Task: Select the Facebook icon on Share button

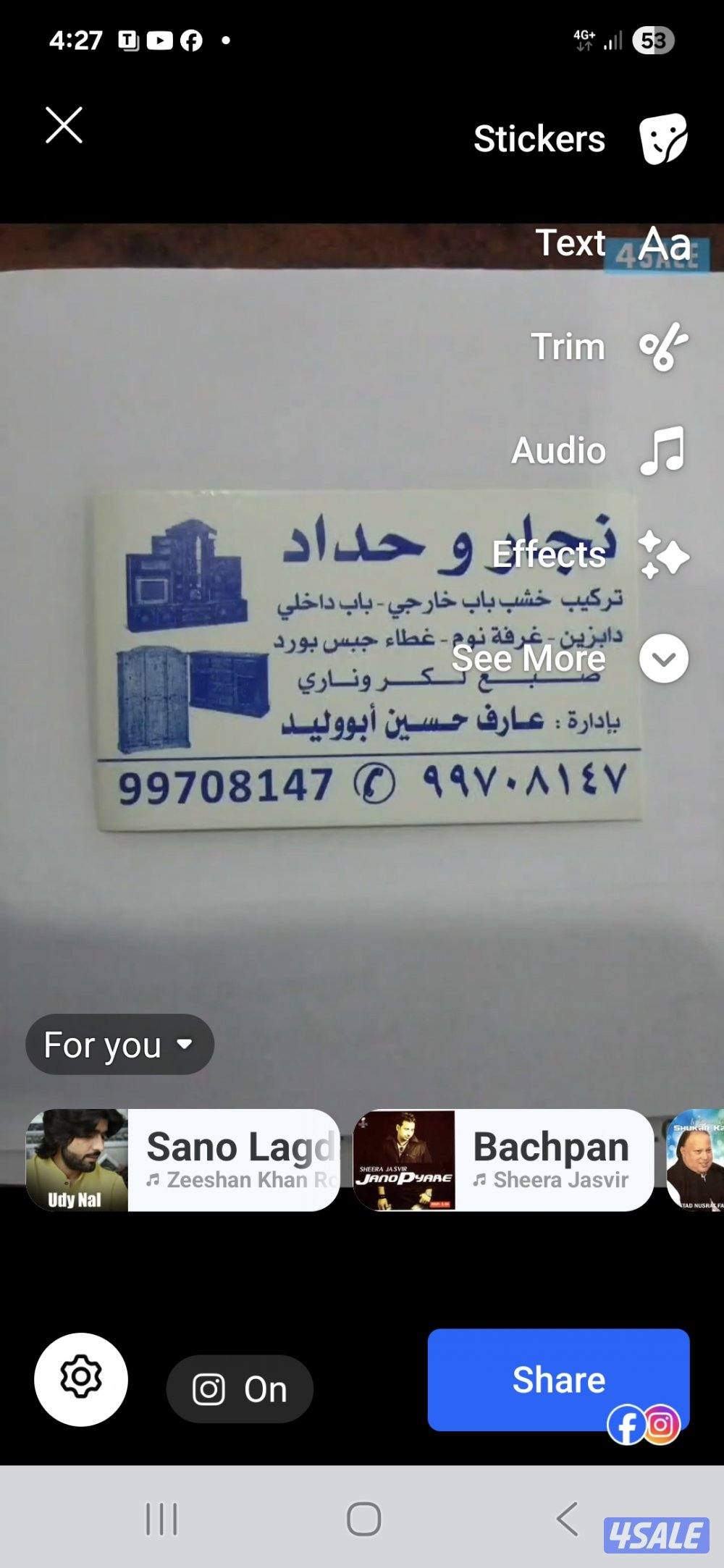Action: coord(626,1425)
